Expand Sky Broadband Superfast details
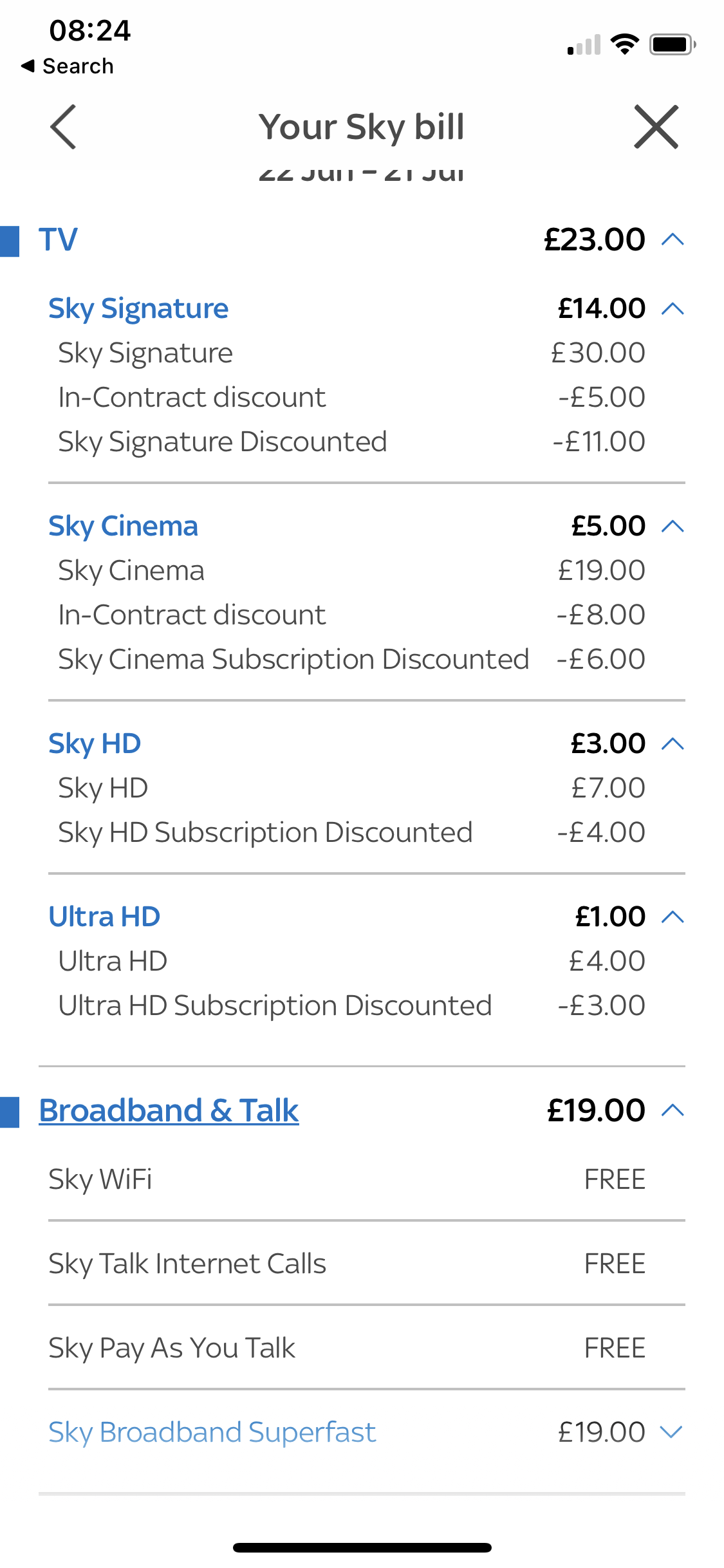This screenshot has height=1568, width=724. point(672,1432)
